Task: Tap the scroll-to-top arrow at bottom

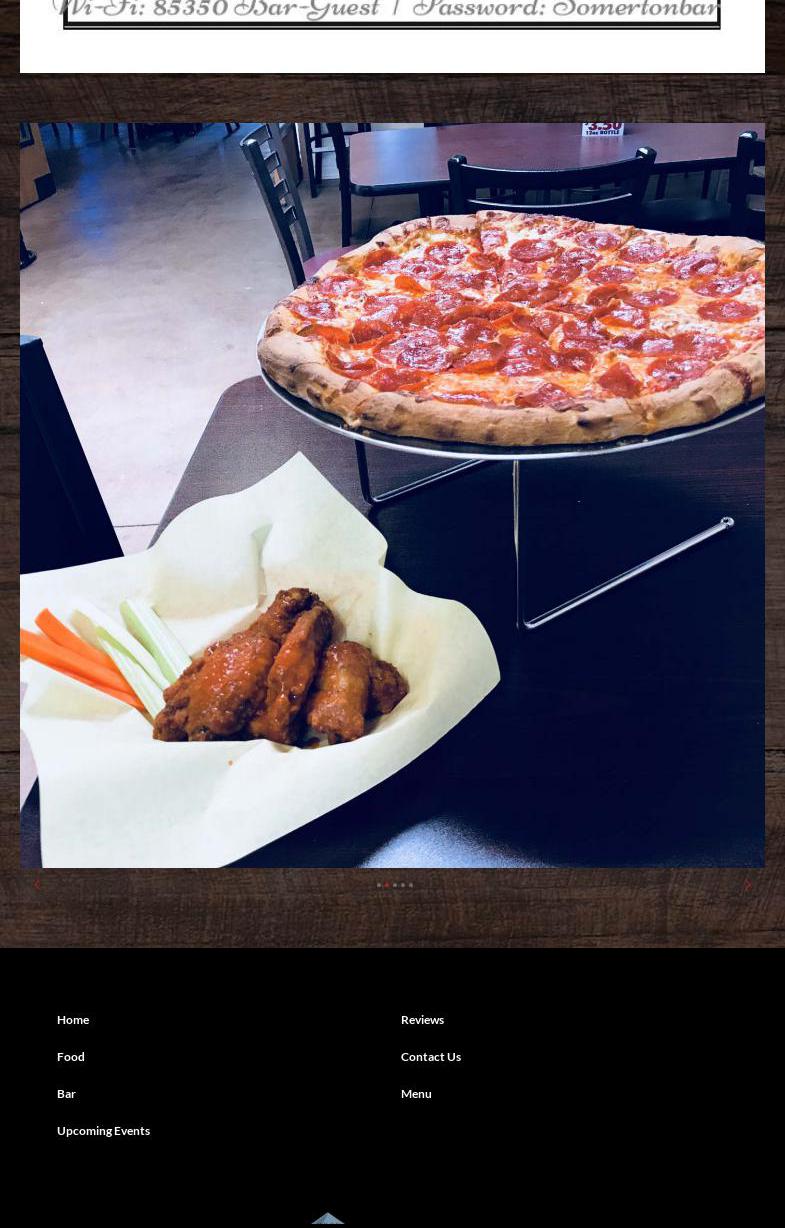Action: [x=328, y=1218]
